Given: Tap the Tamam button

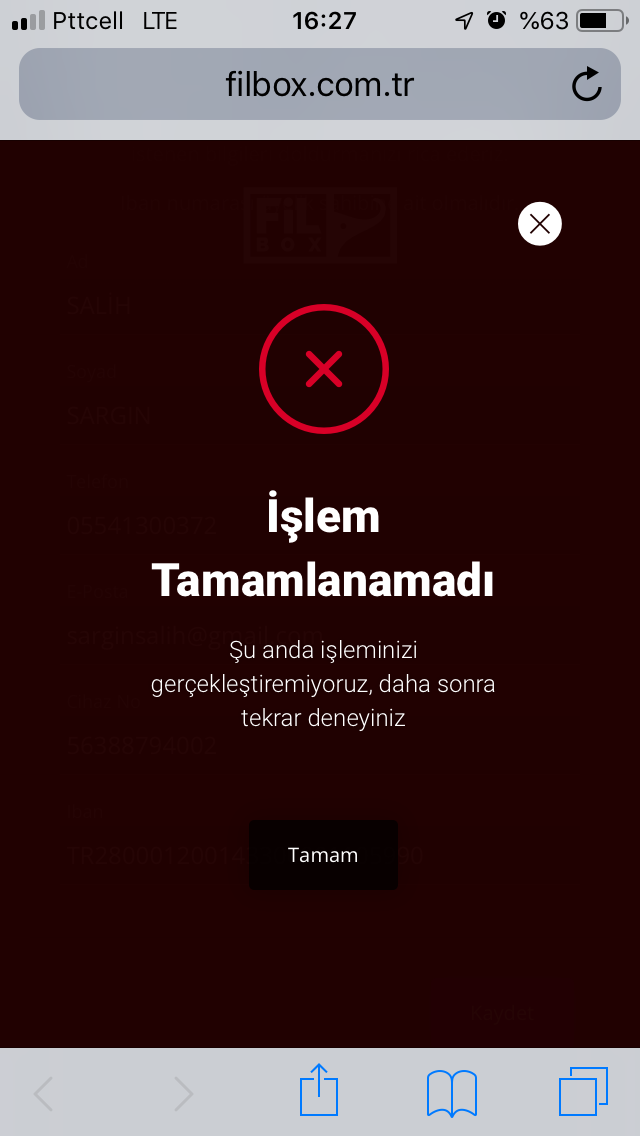Looking at the screenshot, I should tap(323, 855).
